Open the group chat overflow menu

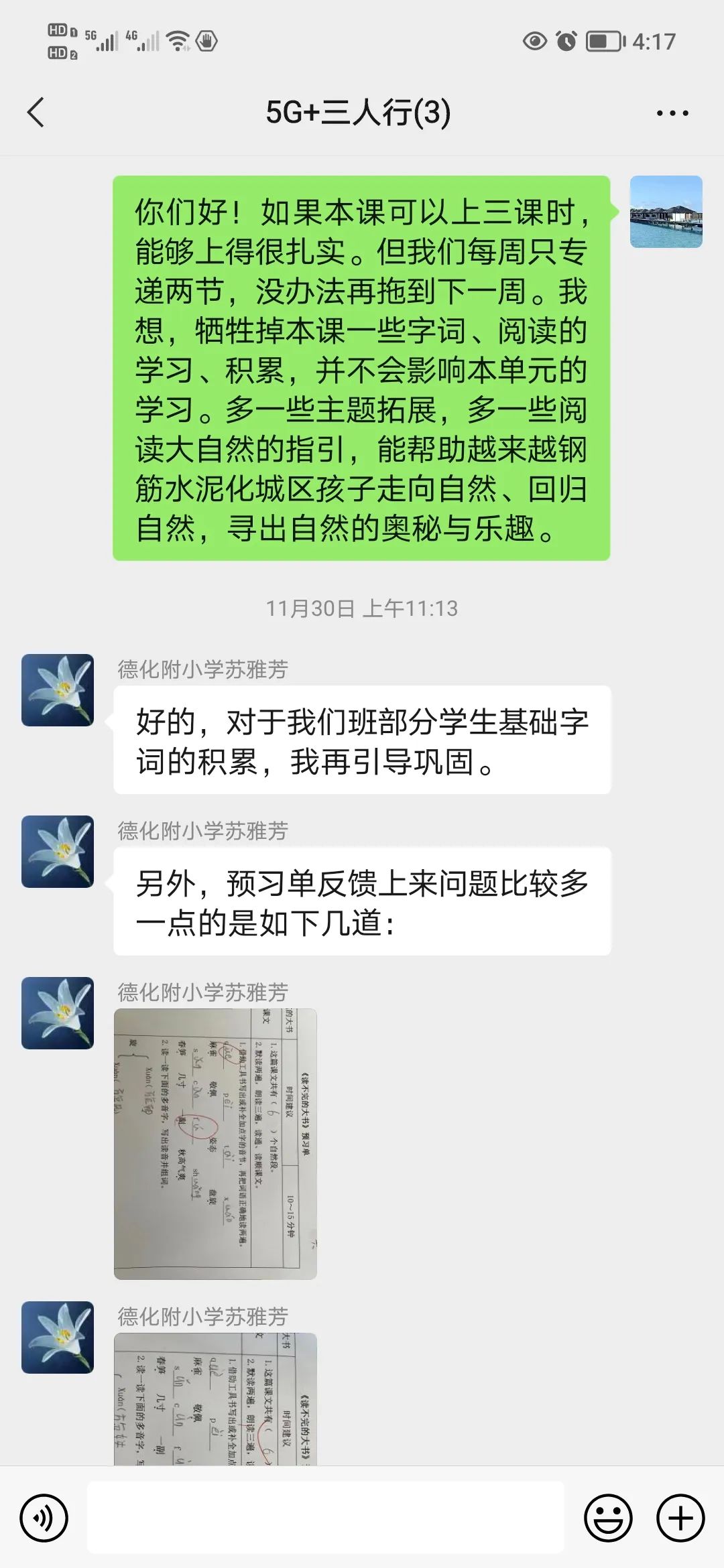(x=672, y=113)
